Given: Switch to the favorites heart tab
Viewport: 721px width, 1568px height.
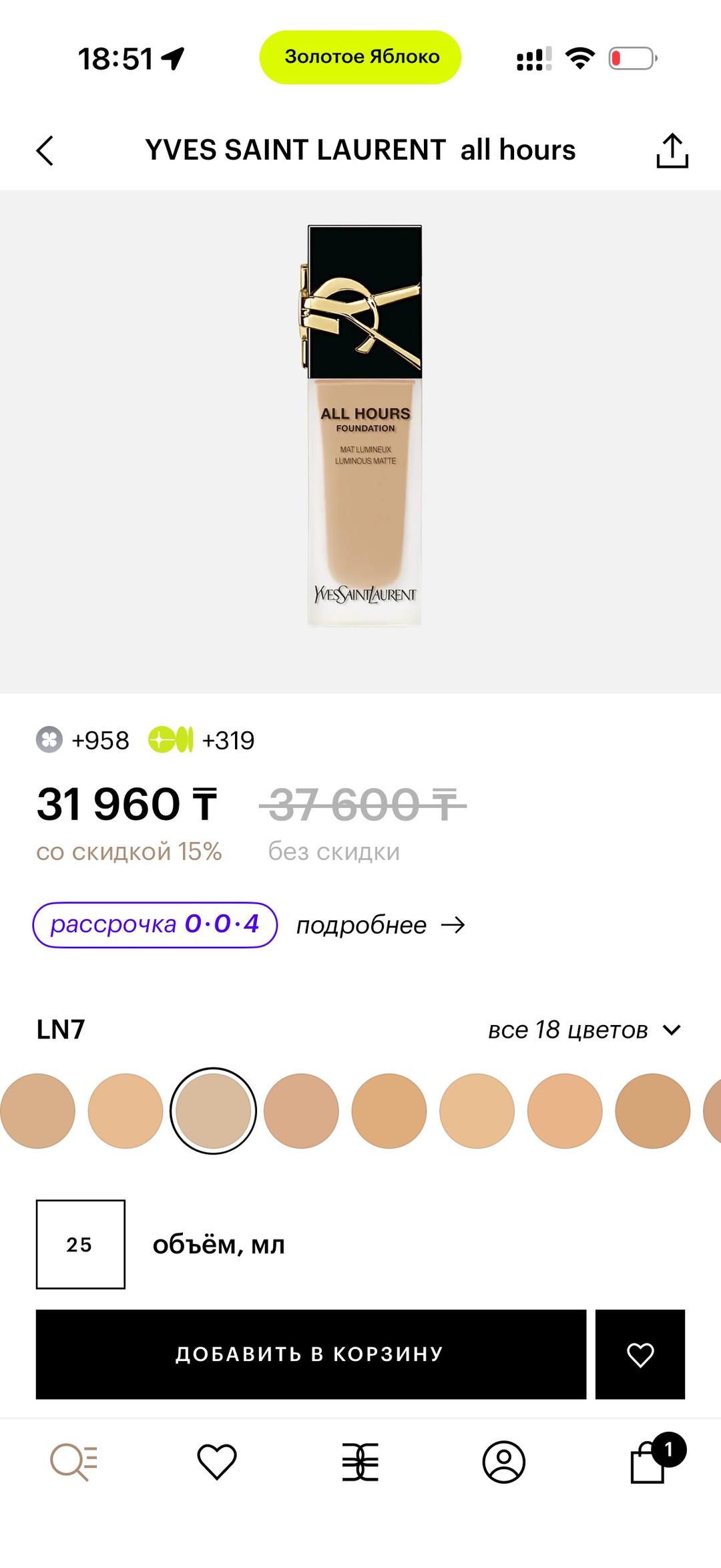Looking at the screenshot, I should point(217,1462).
